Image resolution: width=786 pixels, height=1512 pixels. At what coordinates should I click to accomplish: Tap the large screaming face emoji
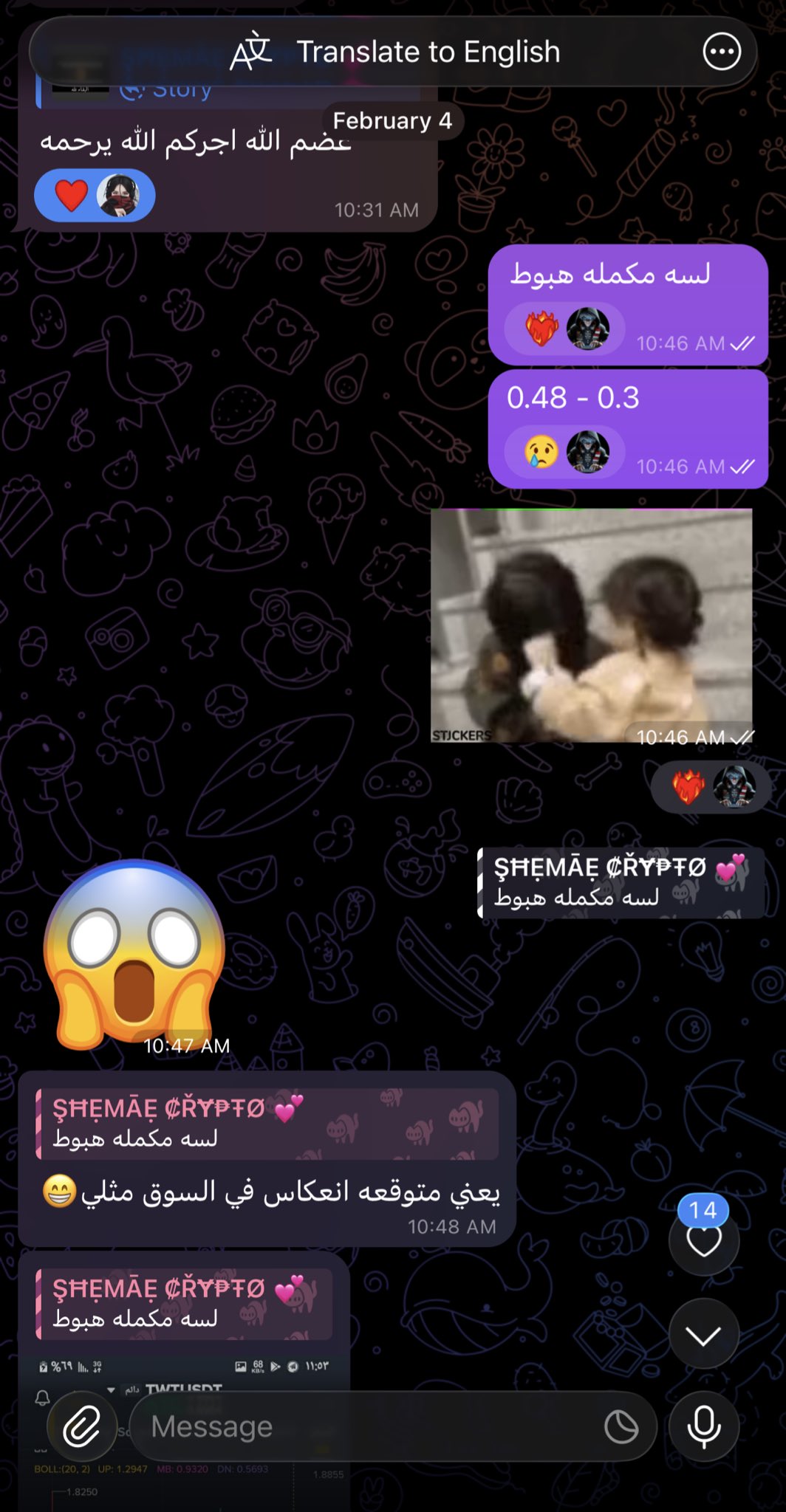click(x=134, y=952)
